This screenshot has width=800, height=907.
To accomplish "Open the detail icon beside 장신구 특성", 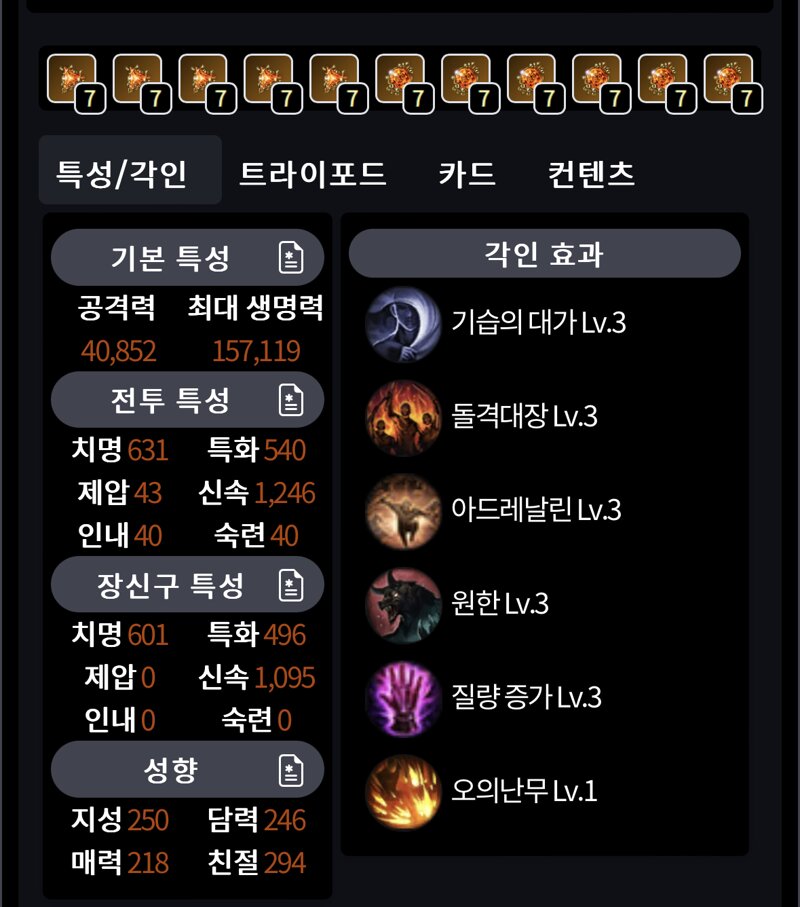I will click(290, 584).
